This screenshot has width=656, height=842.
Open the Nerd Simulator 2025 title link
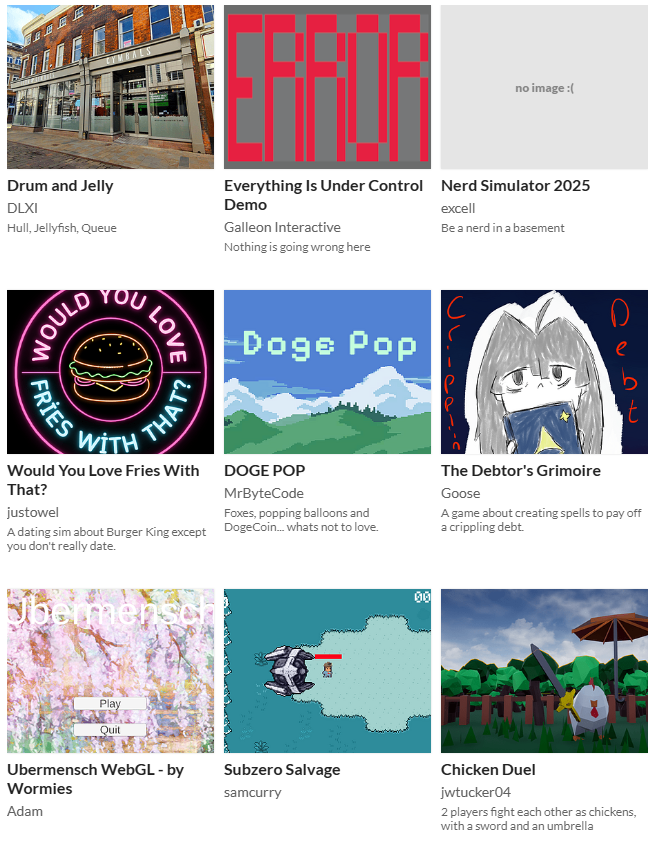click(515, 186)
